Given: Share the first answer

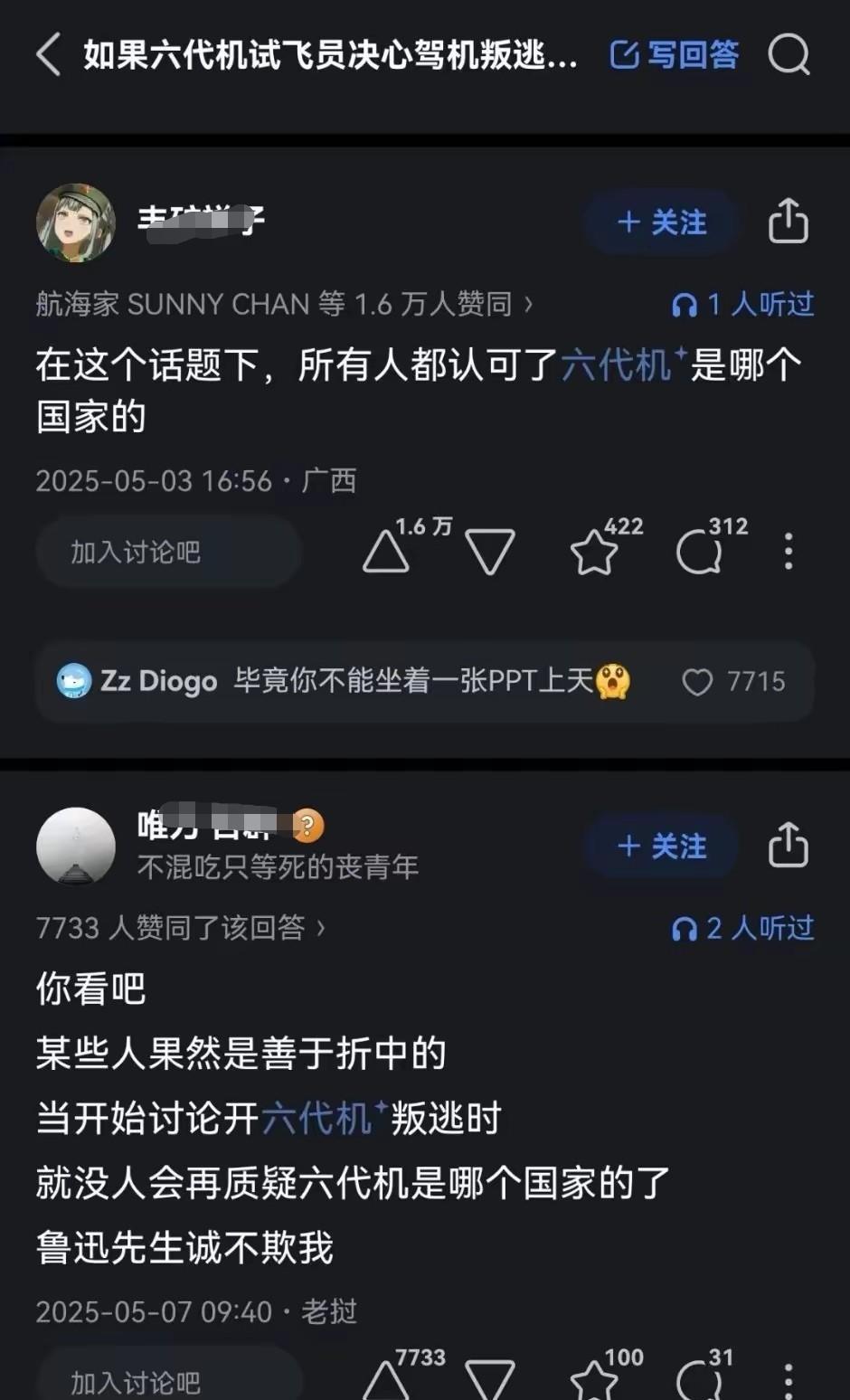Looking at the screenshot, I should (x=788, y=222).
